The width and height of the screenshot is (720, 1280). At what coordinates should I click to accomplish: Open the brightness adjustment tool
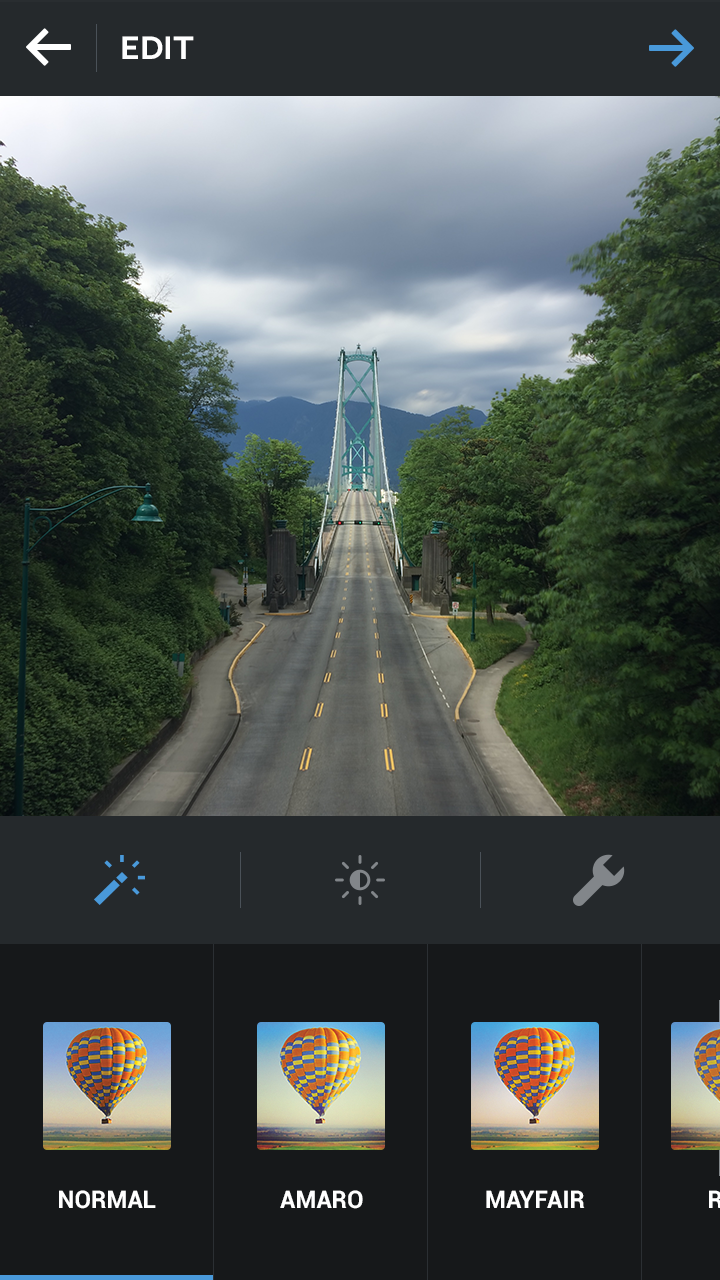click(x=360, y=880)
